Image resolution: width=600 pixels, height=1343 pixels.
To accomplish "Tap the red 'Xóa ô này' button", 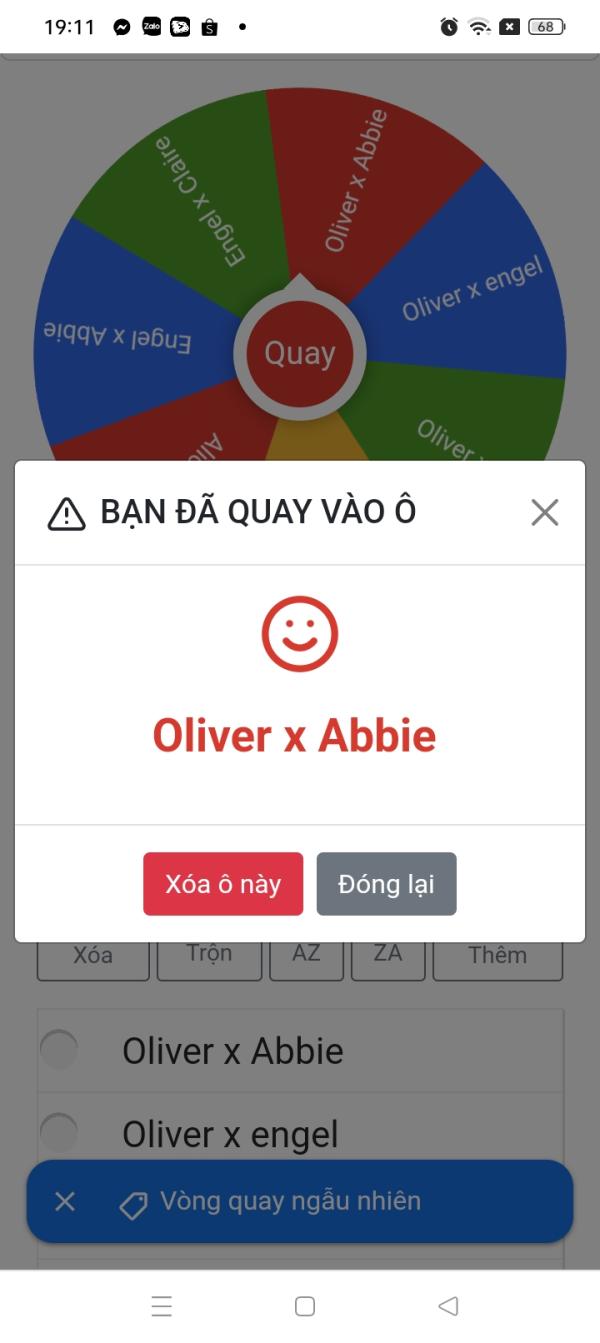I will tap(223, 884).
